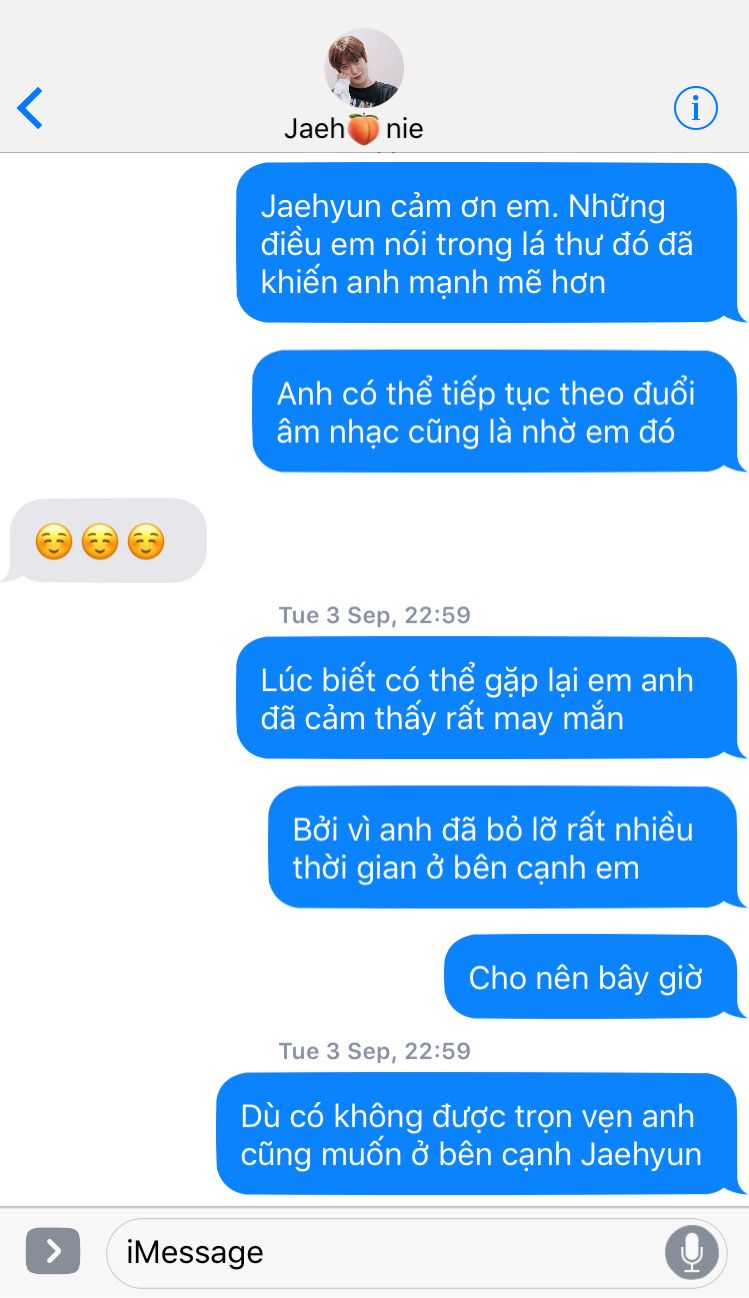This screenshot has width=749, height=1298.
Task: Open conversation details info button
Action: click(695, 107)
